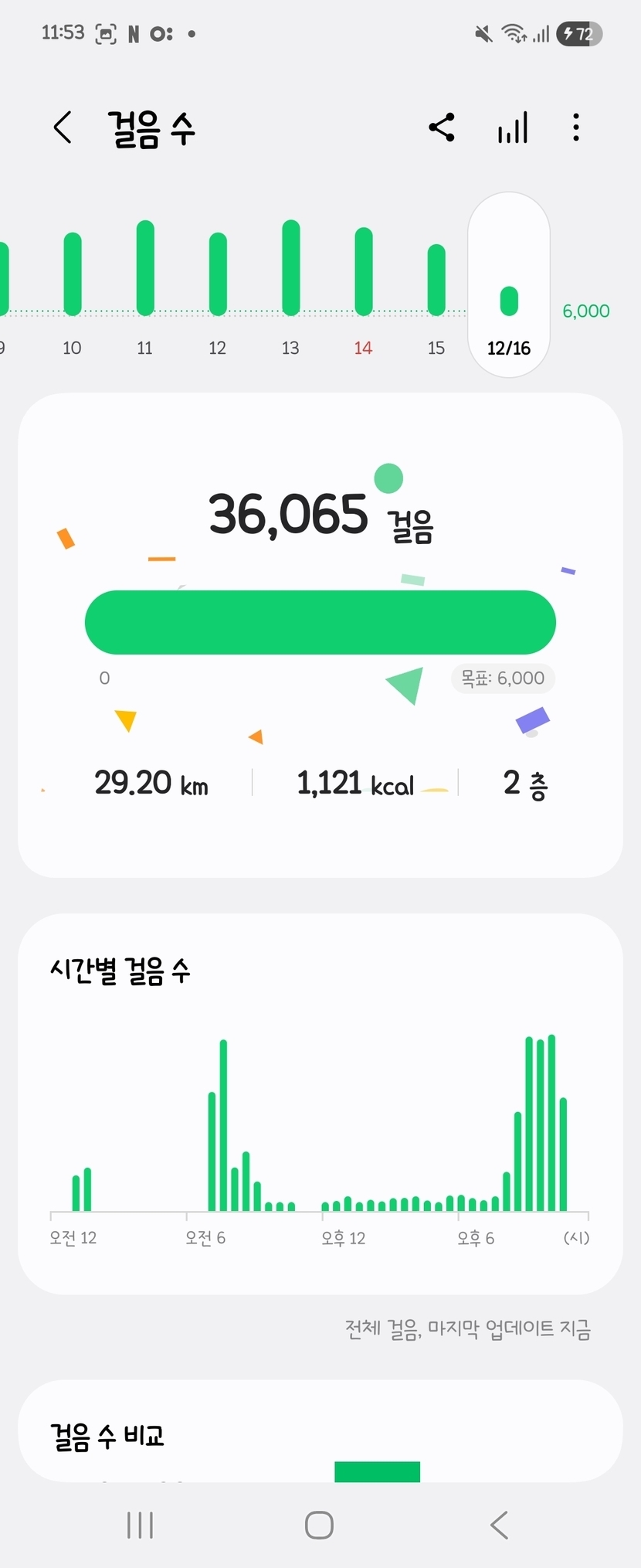The height and width of the screenshot is (1568, 641).
Task: Share the step count record
Action: (x=442, y=128)
